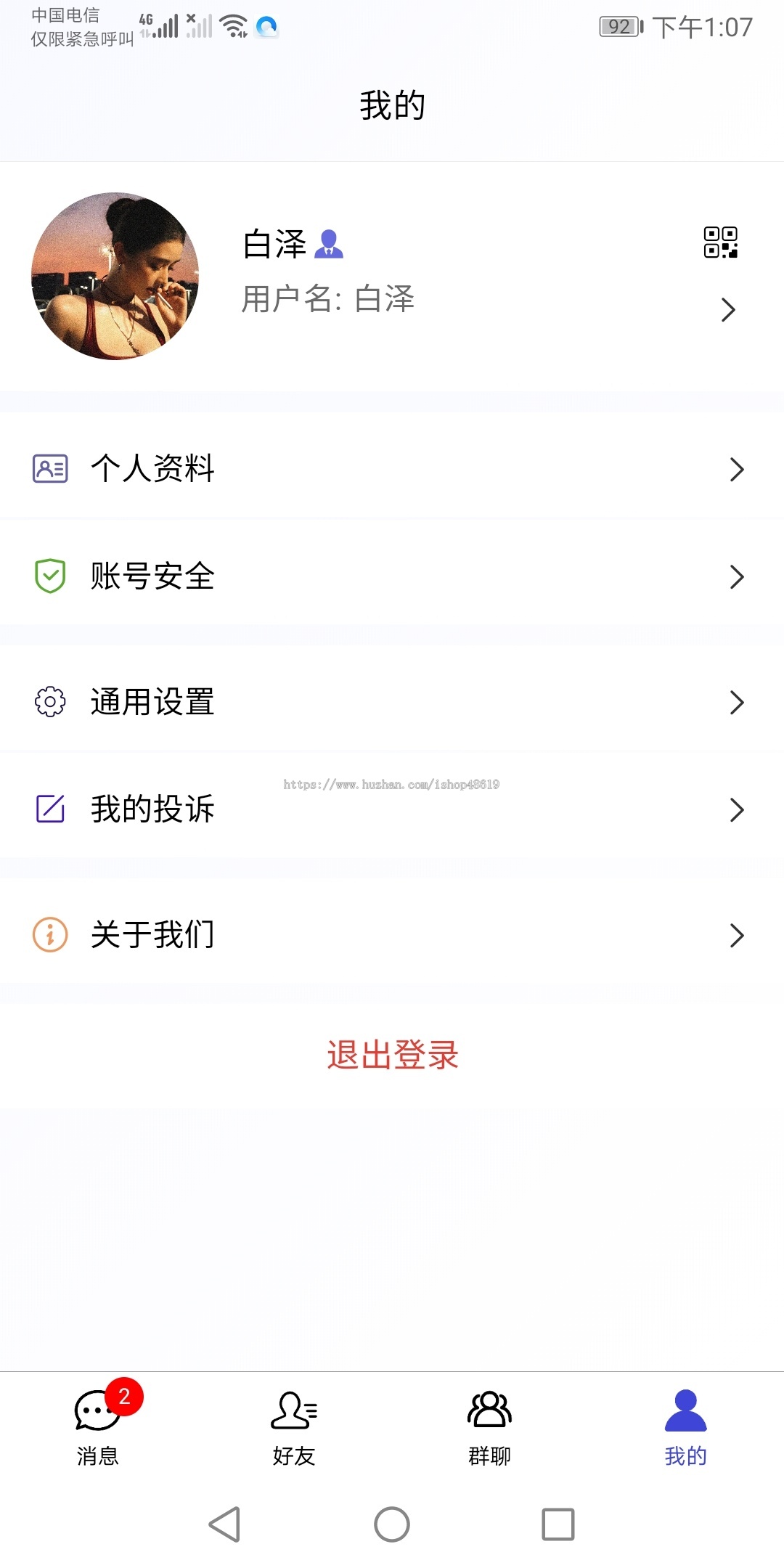Tap the 消息 chat bubble icon
784x1568 pixels.
(x=97, y=1408)
